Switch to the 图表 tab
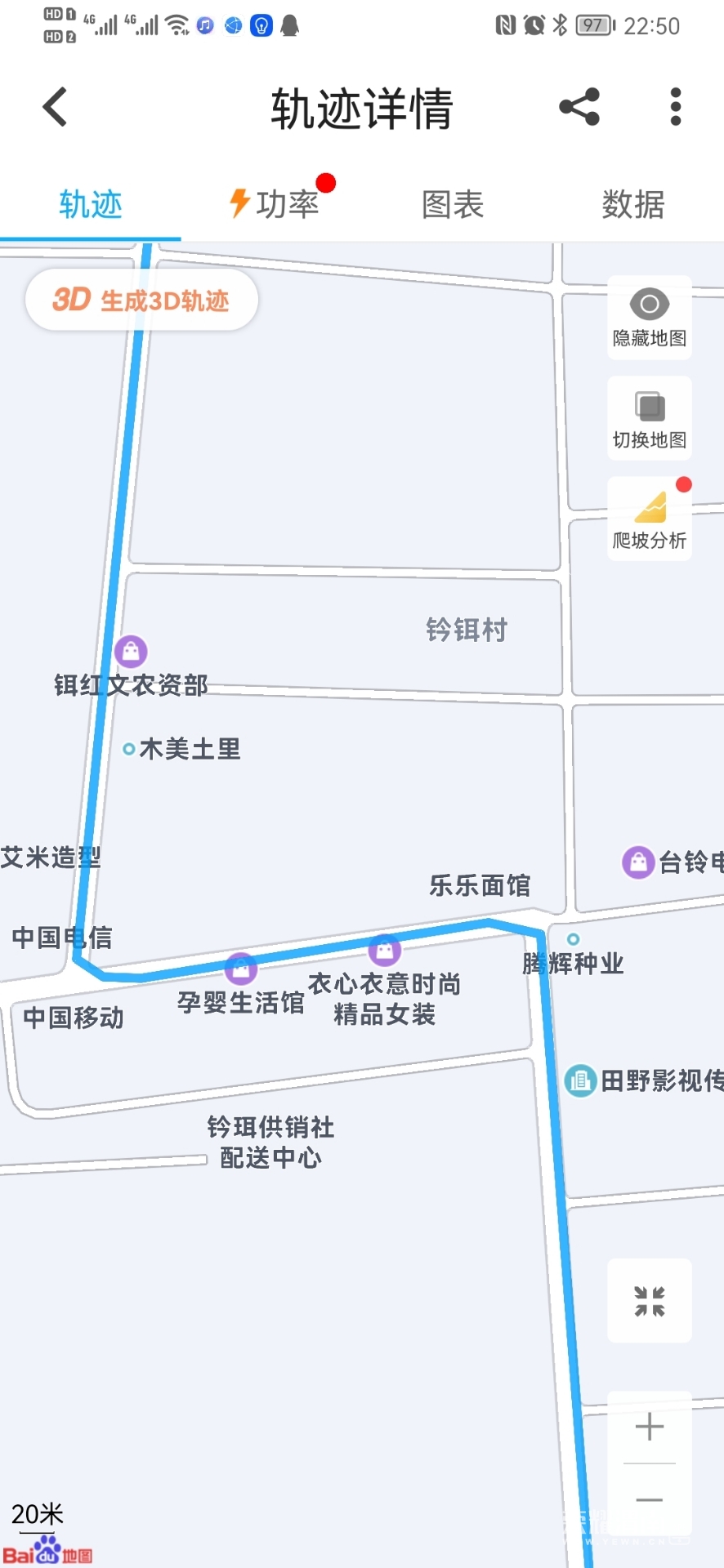 [x=453, y=204]
